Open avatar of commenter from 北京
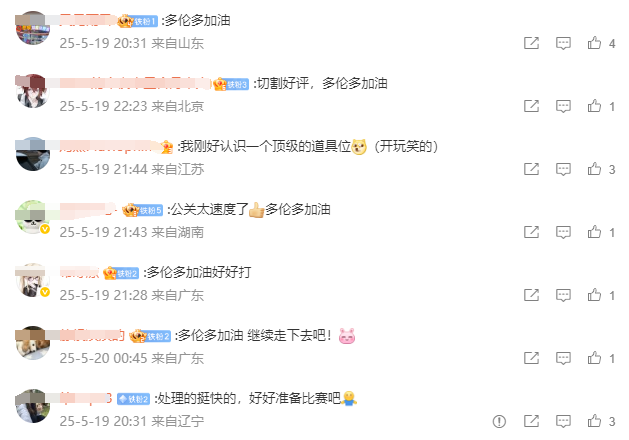Screen dimensions: 629x440 (x=33, y=90)
